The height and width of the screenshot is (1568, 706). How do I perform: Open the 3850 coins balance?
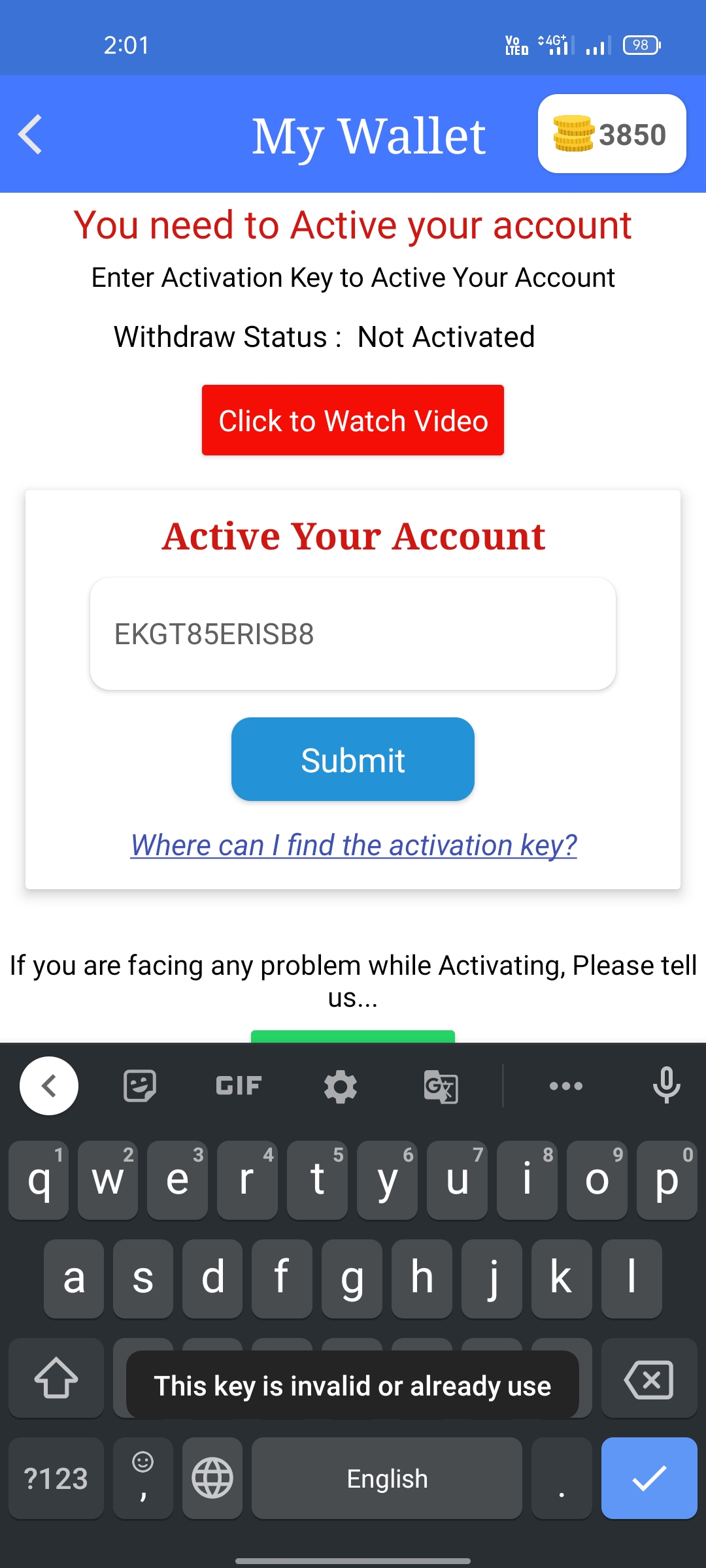pos(611,134)
